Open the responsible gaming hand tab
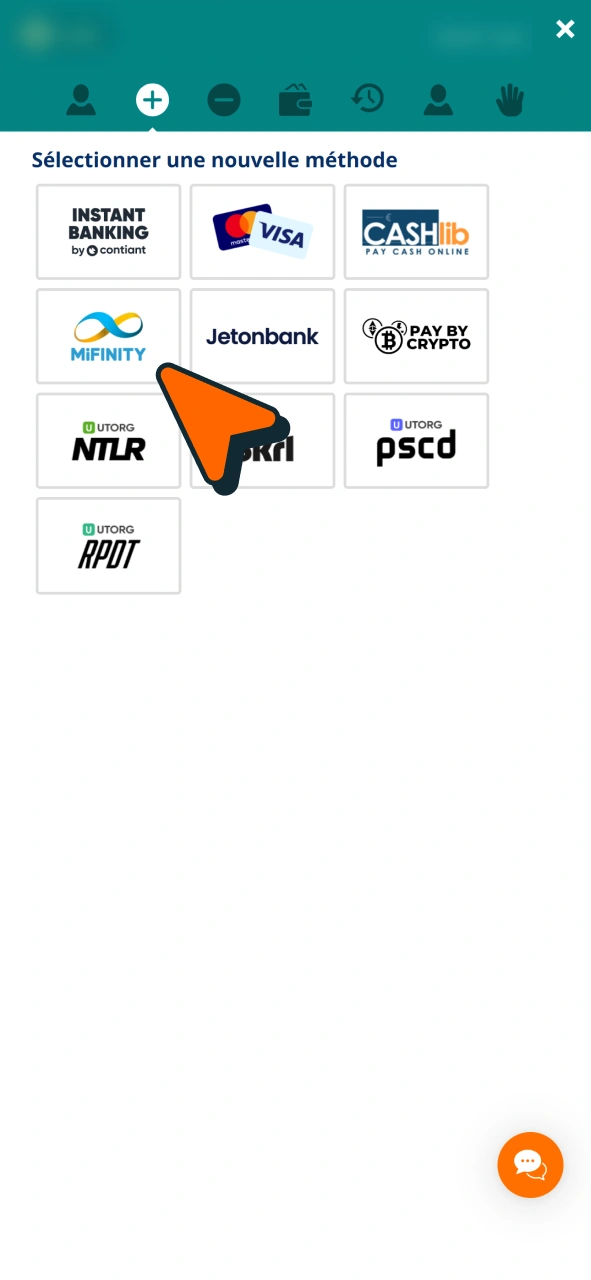This screenshot has width=591, height=1280. tap(510, 100)
